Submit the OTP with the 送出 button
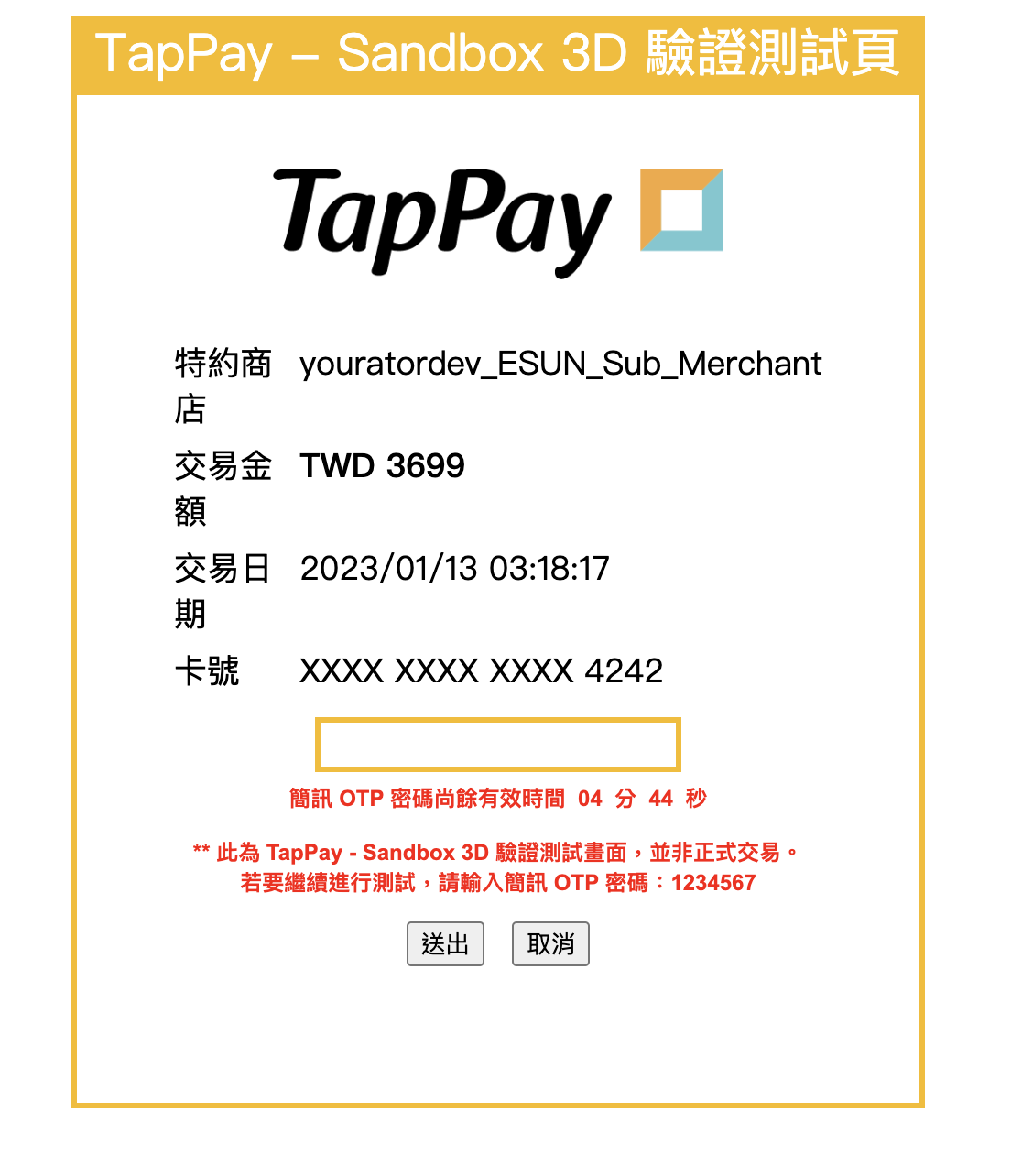 [x=445, y=943]
